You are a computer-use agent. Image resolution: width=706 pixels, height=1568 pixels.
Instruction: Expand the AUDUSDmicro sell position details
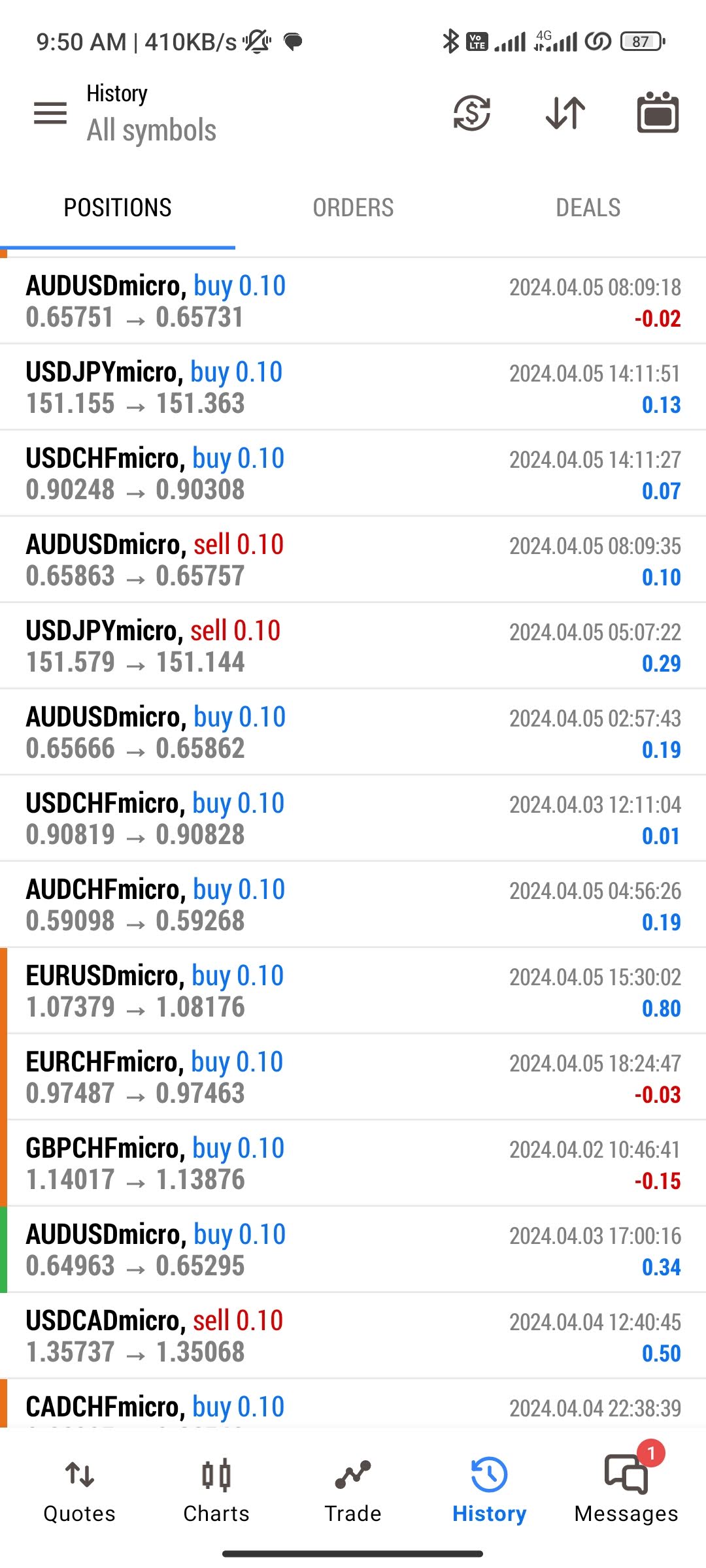point(353,559)
